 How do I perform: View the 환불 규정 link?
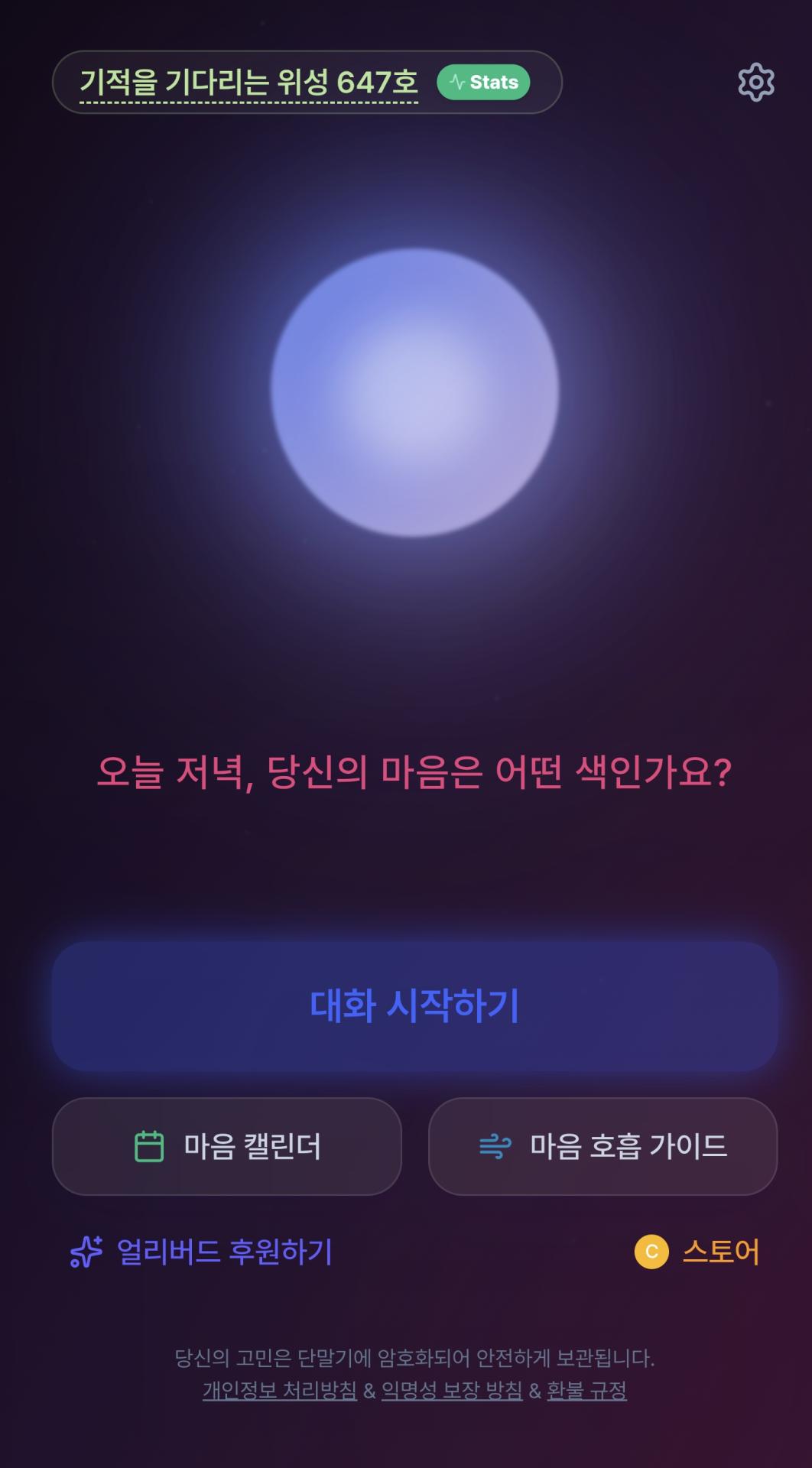point(586,1390)
